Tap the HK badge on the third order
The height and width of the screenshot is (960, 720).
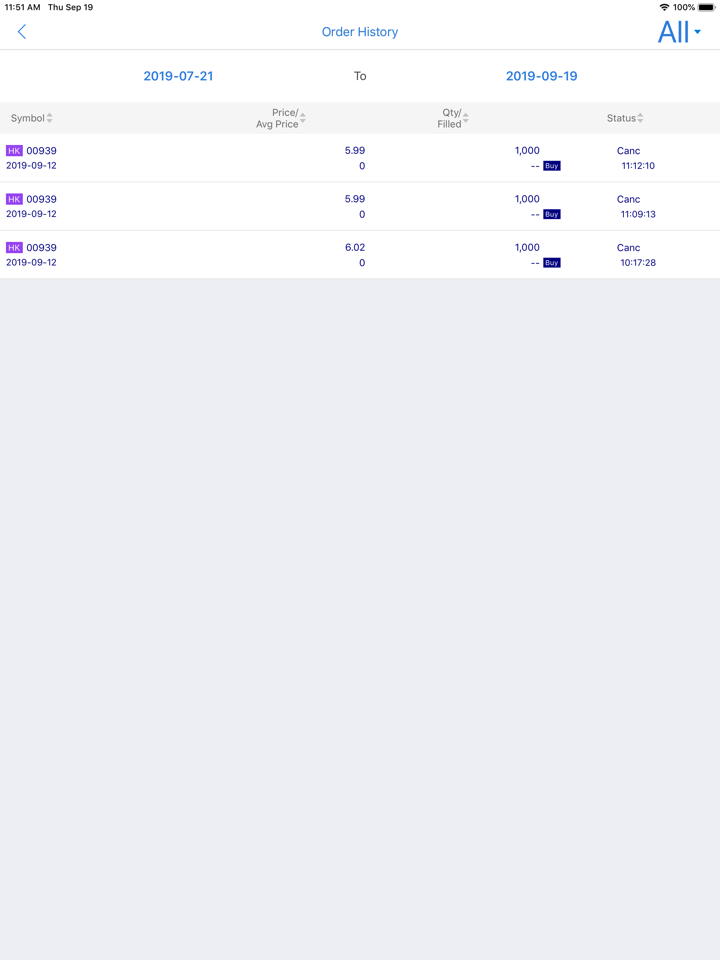tap(13, 247)
